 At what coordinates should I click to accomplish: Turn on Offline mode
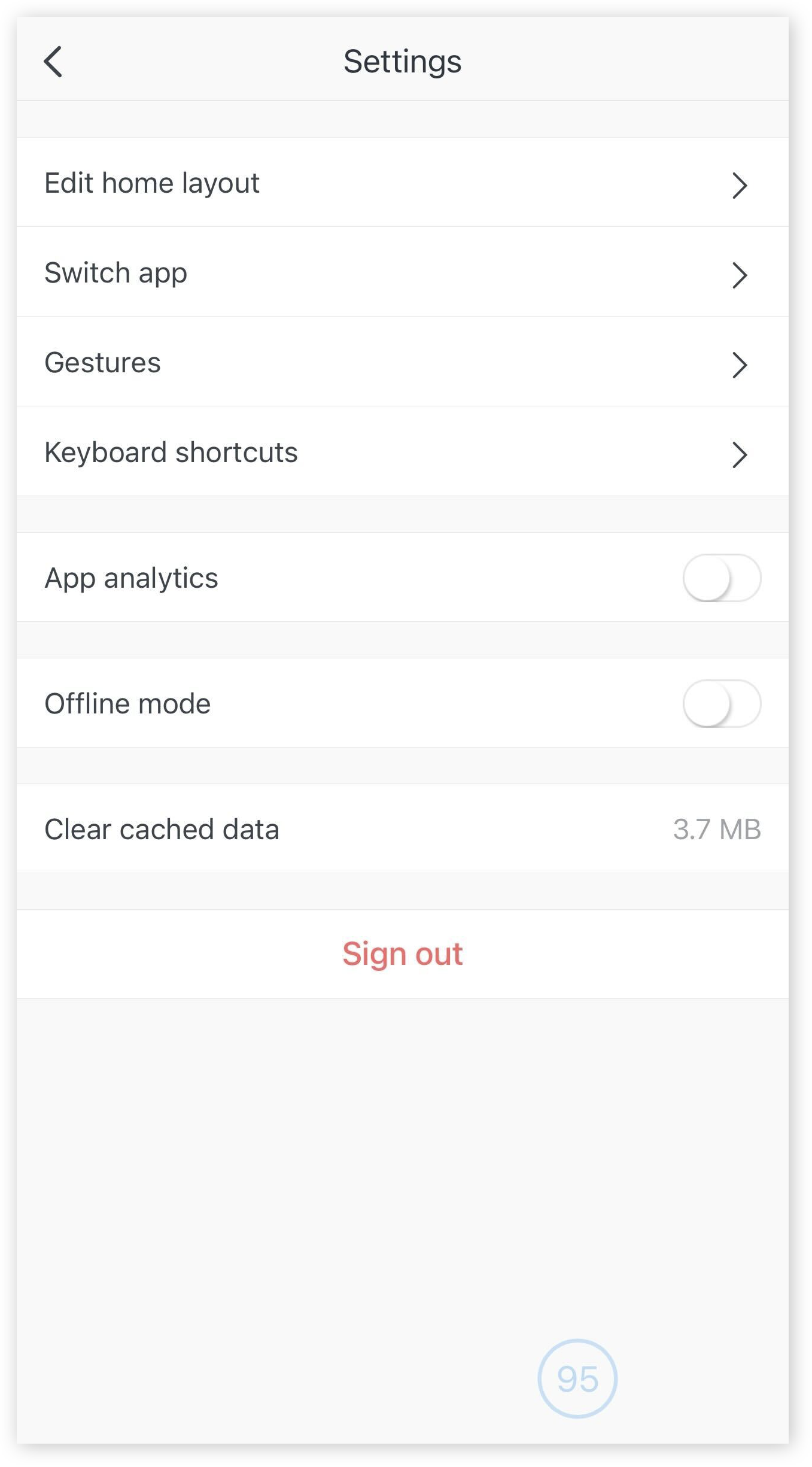click(x=722, y=703)
